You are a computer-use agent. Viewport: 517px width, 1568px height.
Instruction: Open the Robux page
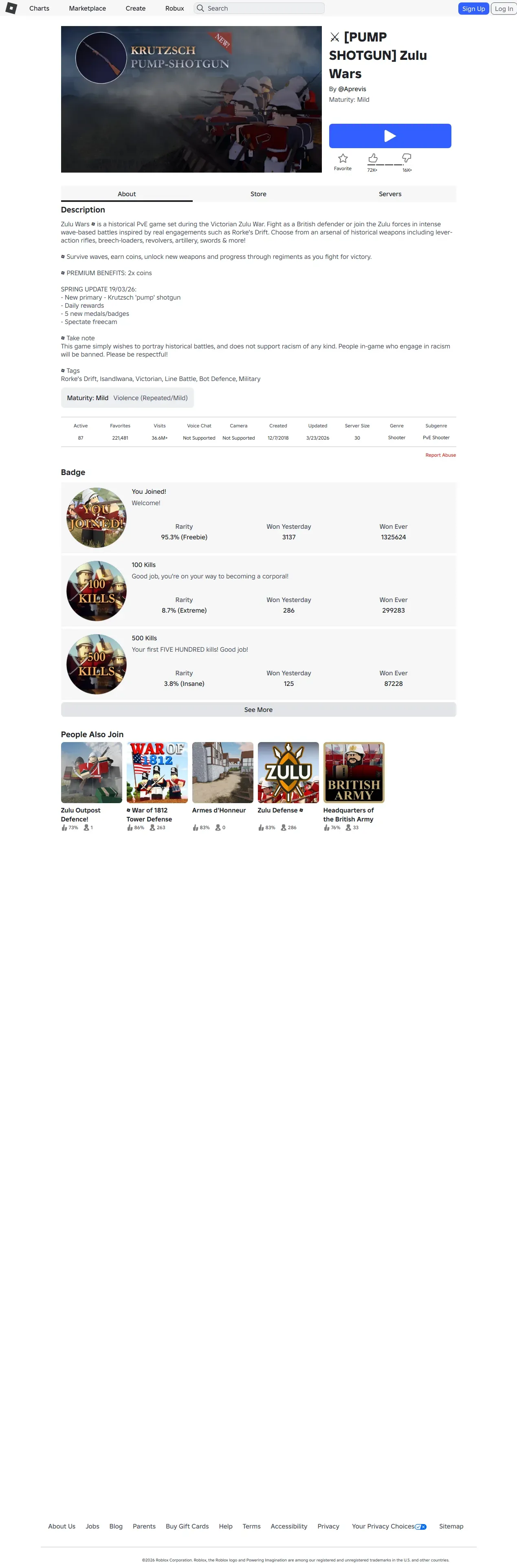coord(174,9)
